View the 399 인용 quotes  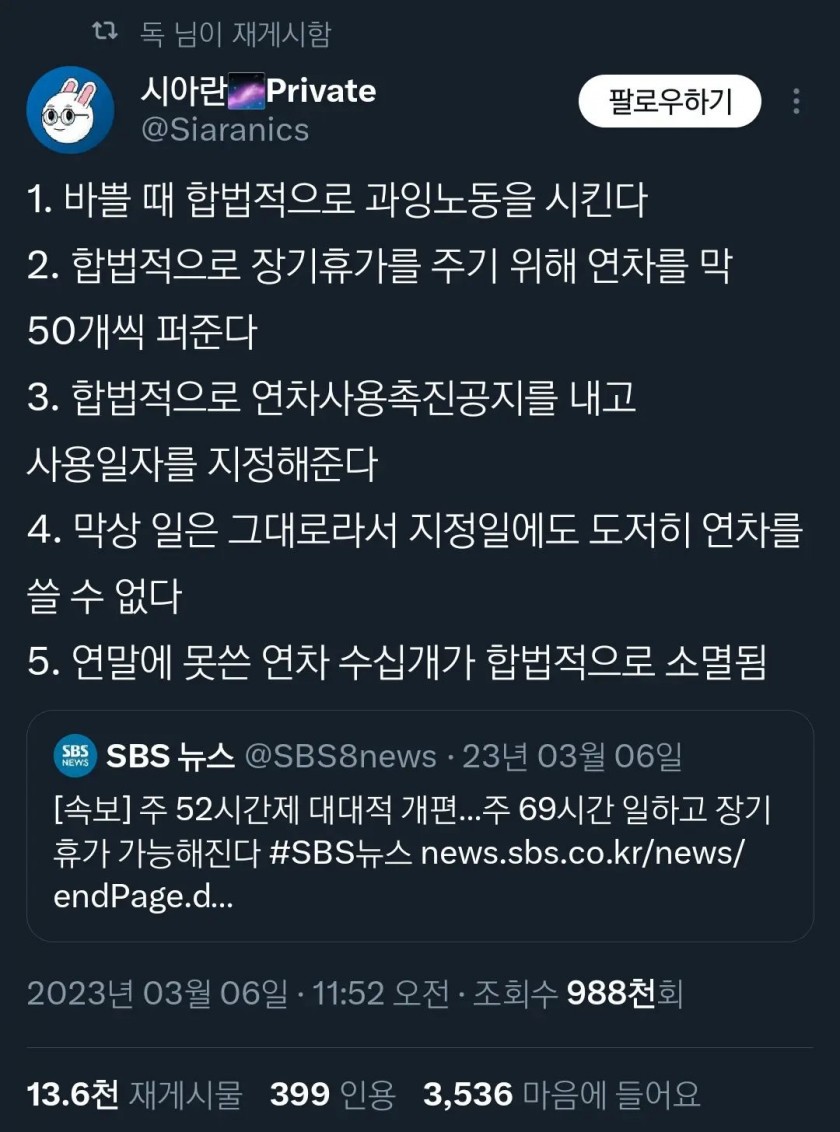click(332, 1094)
